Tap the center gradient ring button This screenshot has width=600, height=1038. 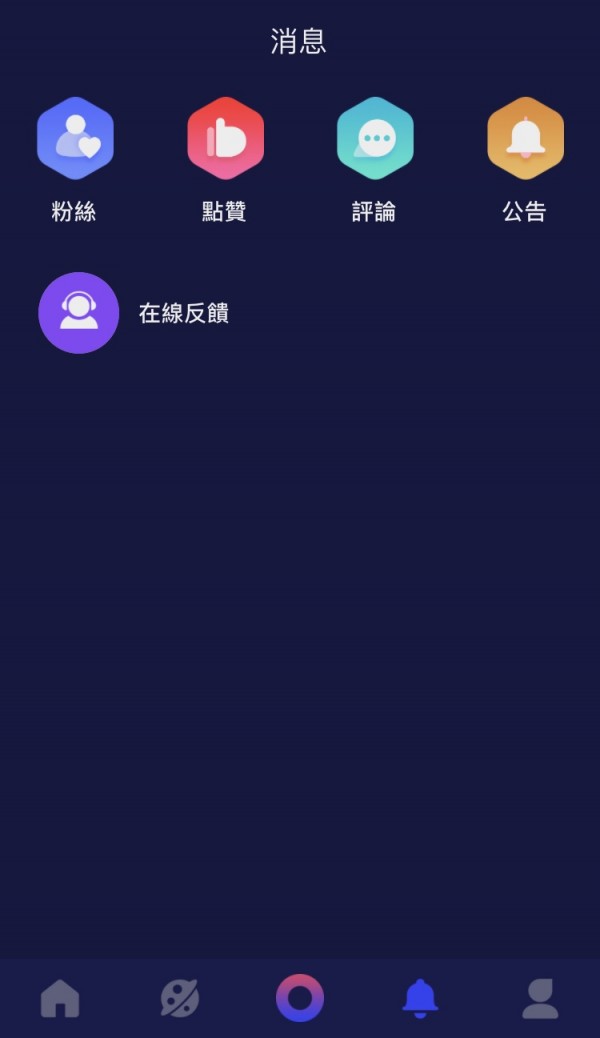[x=300, y=998]
